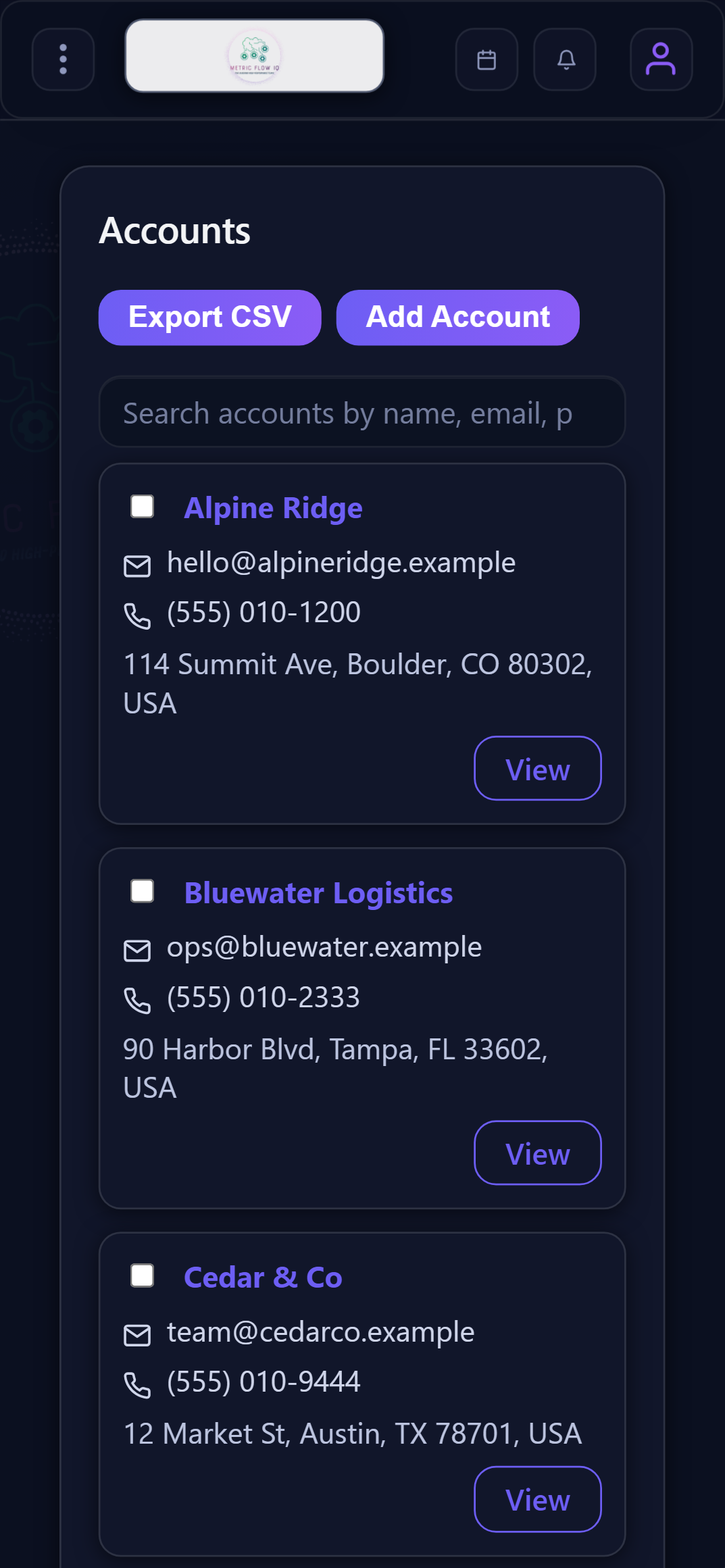View the Bluewater Logistics account
Screen dimensions: 725x1568
point(537,1153)
